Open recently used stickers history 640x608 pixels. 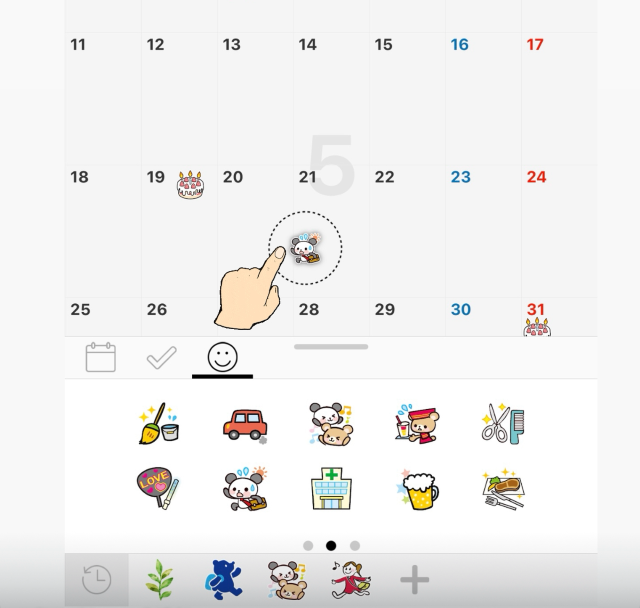pyautogui.click(x=97, y=580)
